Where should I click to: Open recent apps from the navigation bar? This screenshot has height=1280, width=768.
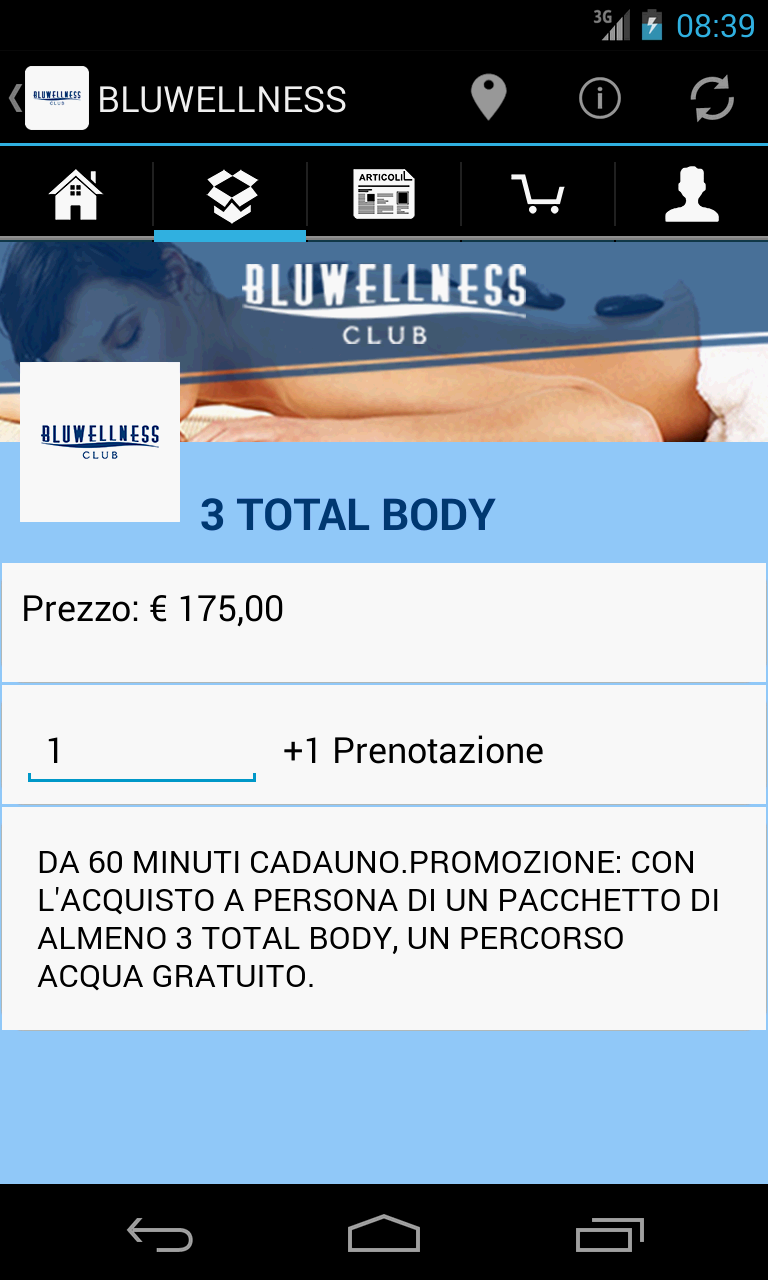(x=610, y=1235)
